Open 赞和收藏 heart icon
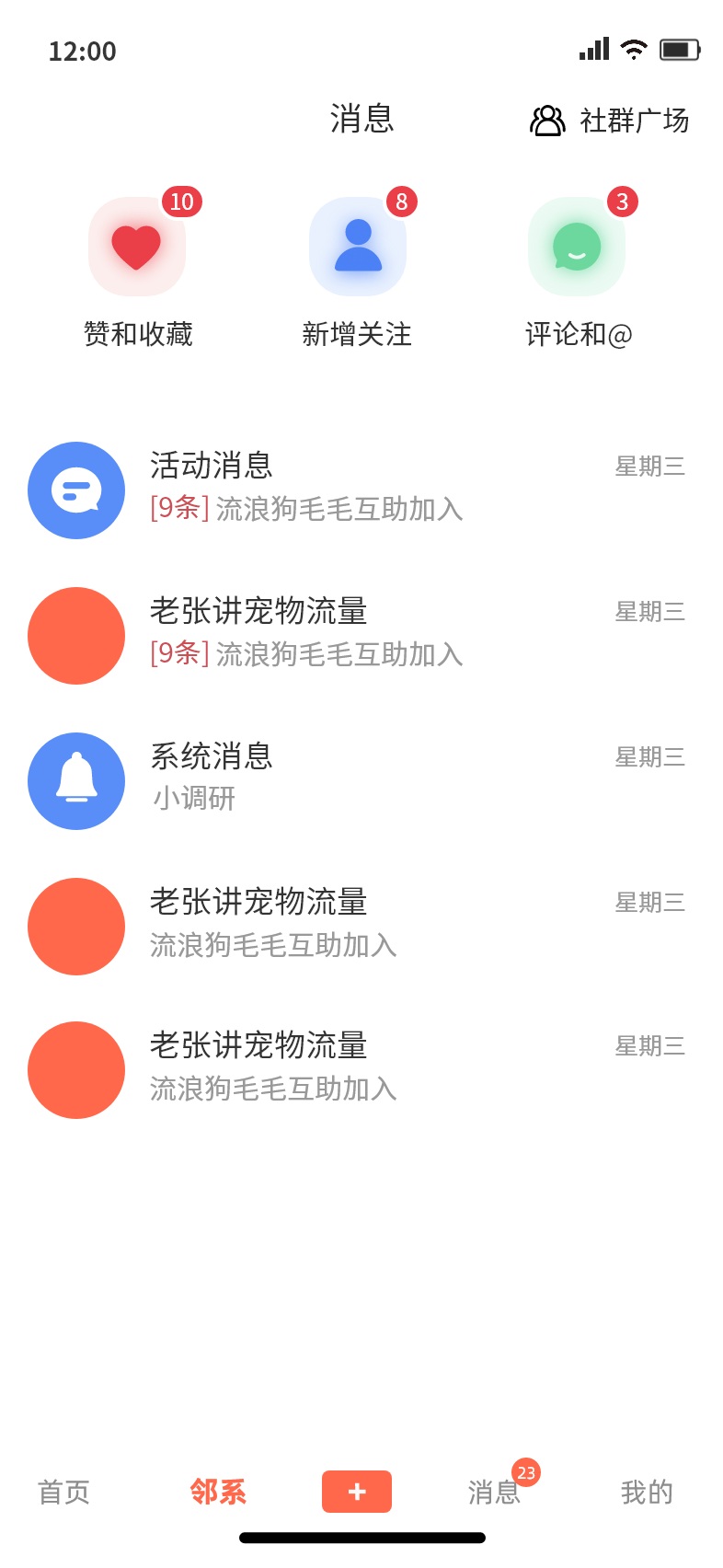The width and height of the screenshot is (723, 1568). coord(136,247)
